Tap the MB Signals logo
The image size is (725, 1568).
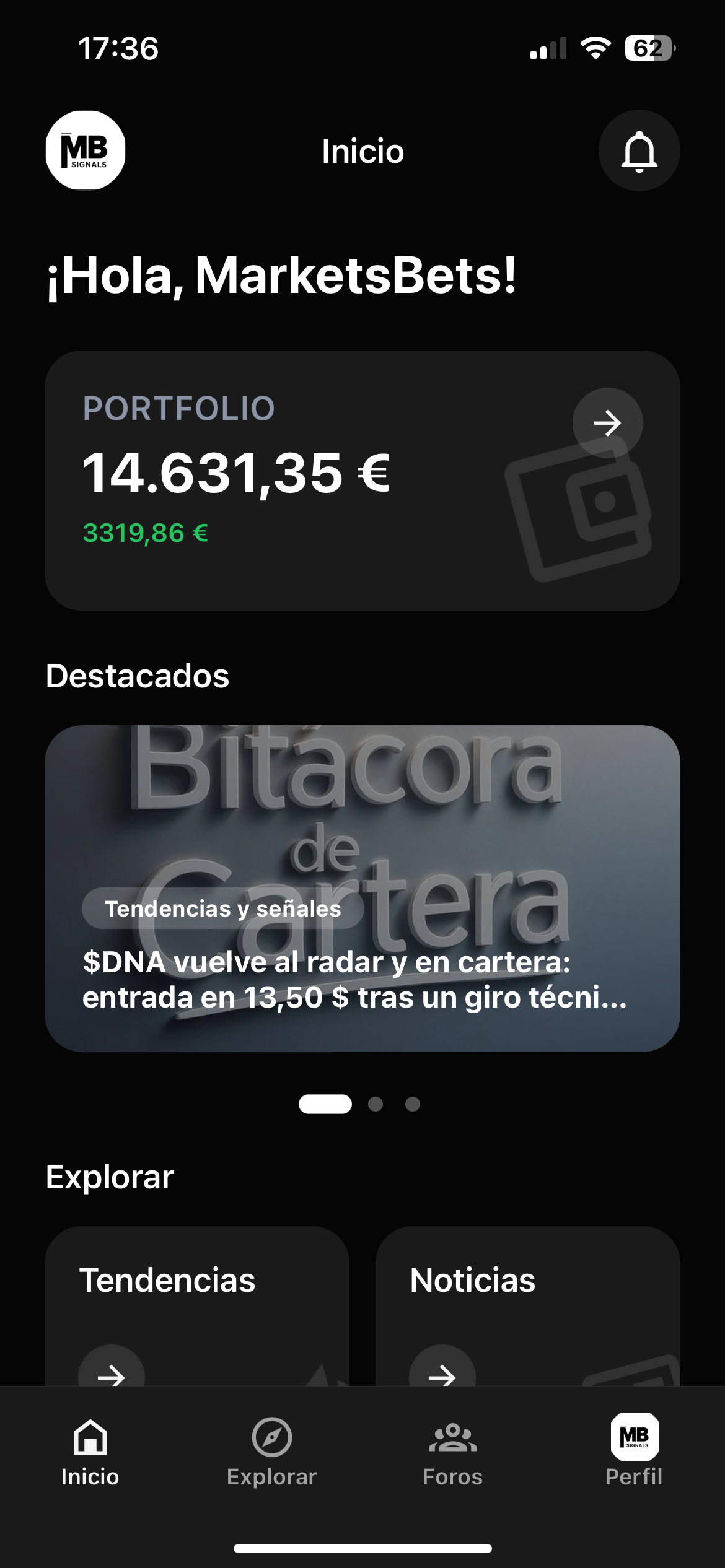[86, 150]
